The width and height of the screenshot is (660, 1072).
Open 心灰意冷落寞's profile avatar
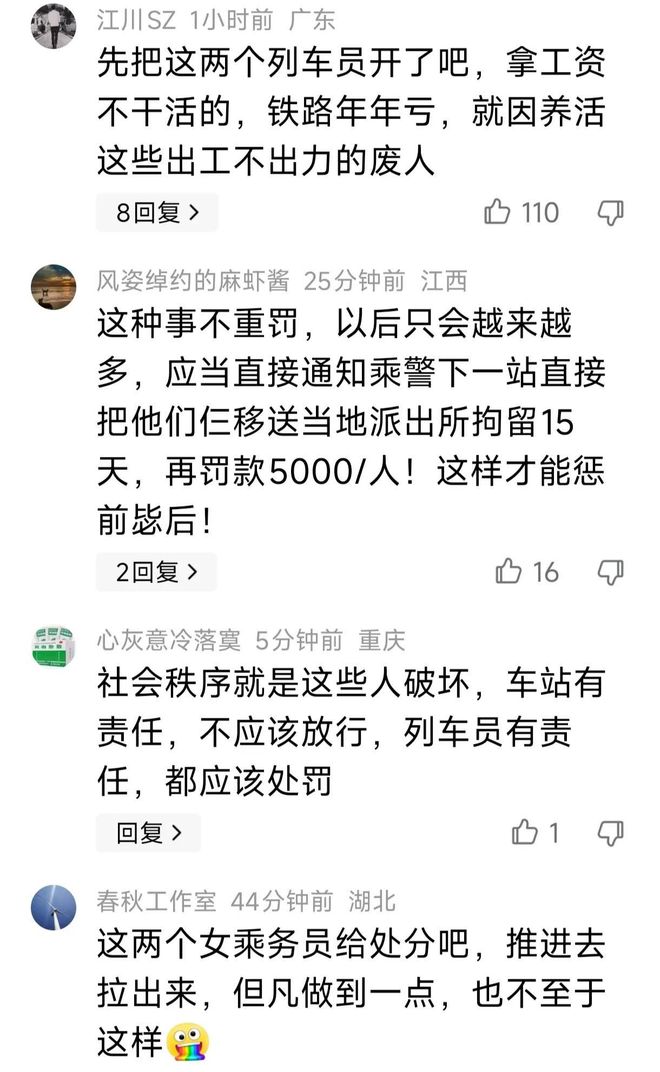[53, 647]
